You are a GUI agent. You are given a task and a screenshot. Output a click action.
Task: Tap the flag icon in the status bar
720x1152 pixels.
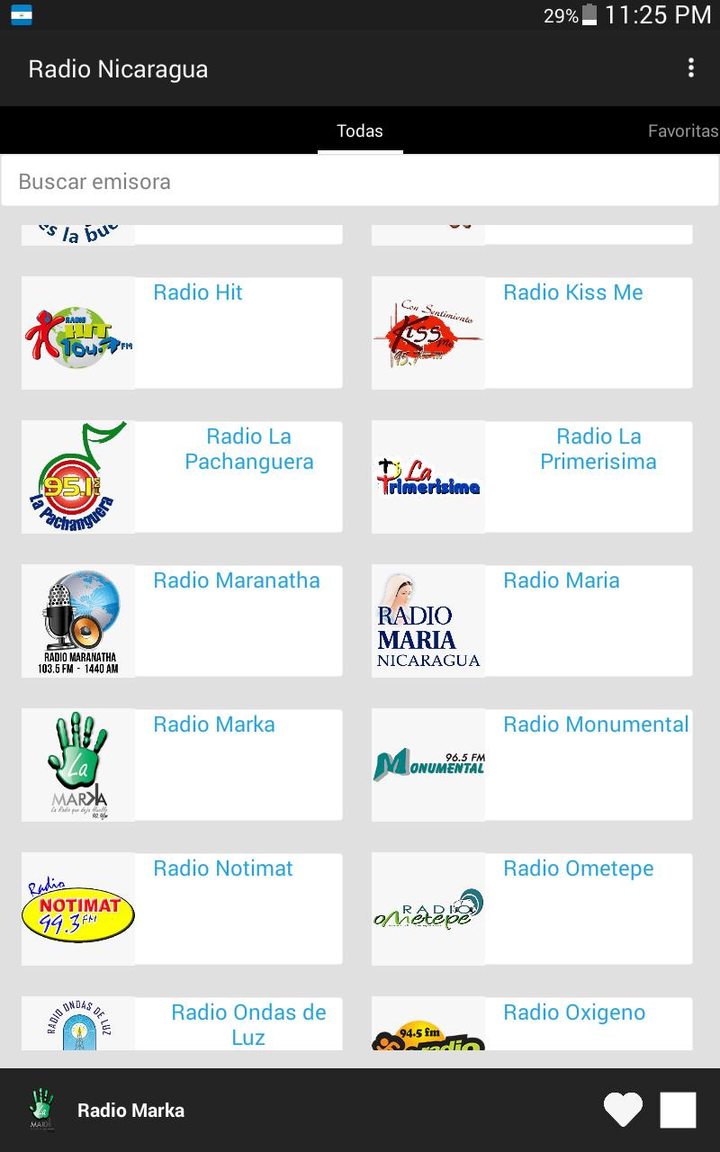coord(20,15)
